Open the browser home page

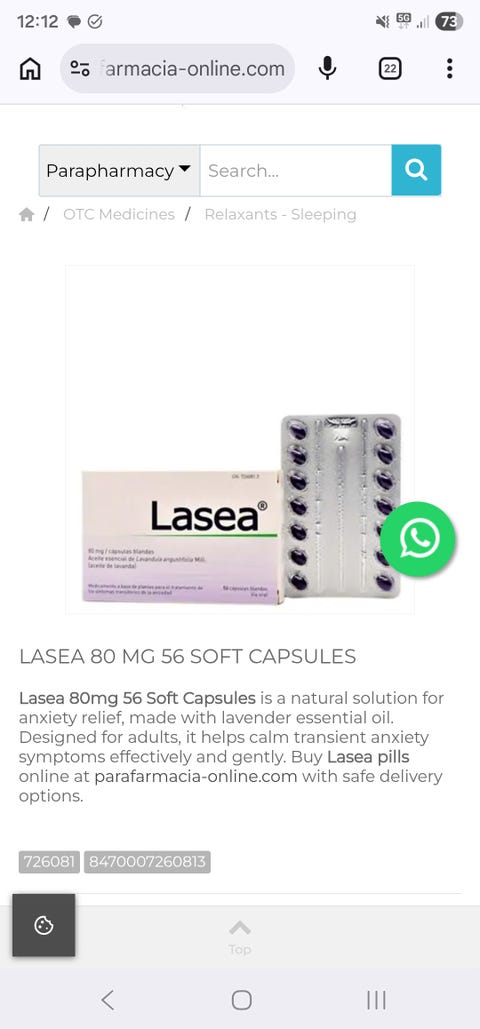[30, 68]
